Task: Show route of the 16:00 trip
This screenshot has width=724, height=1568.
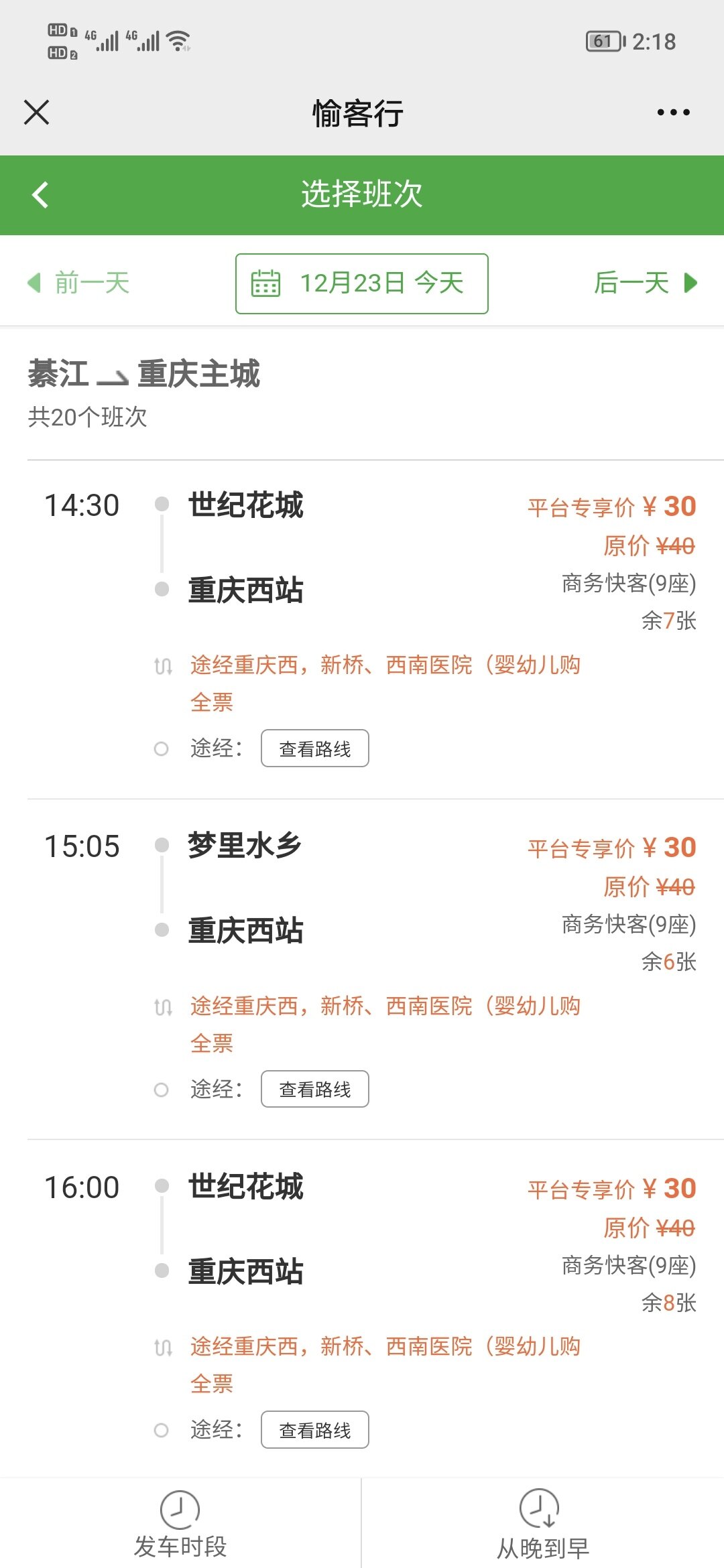Action: tap(314, 1430)
